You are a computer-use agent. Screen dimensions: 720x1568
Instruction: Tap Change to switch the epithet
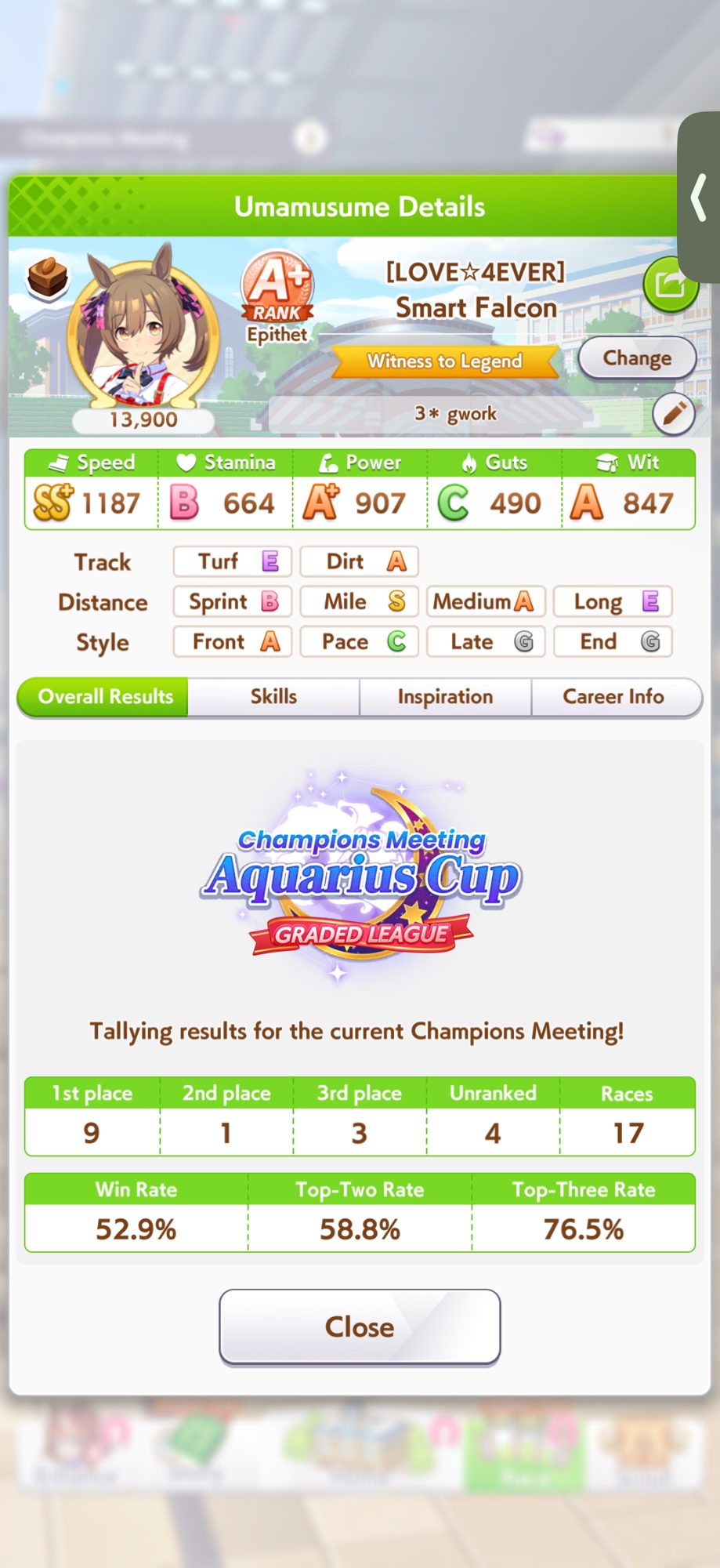[x=636, y=358]
